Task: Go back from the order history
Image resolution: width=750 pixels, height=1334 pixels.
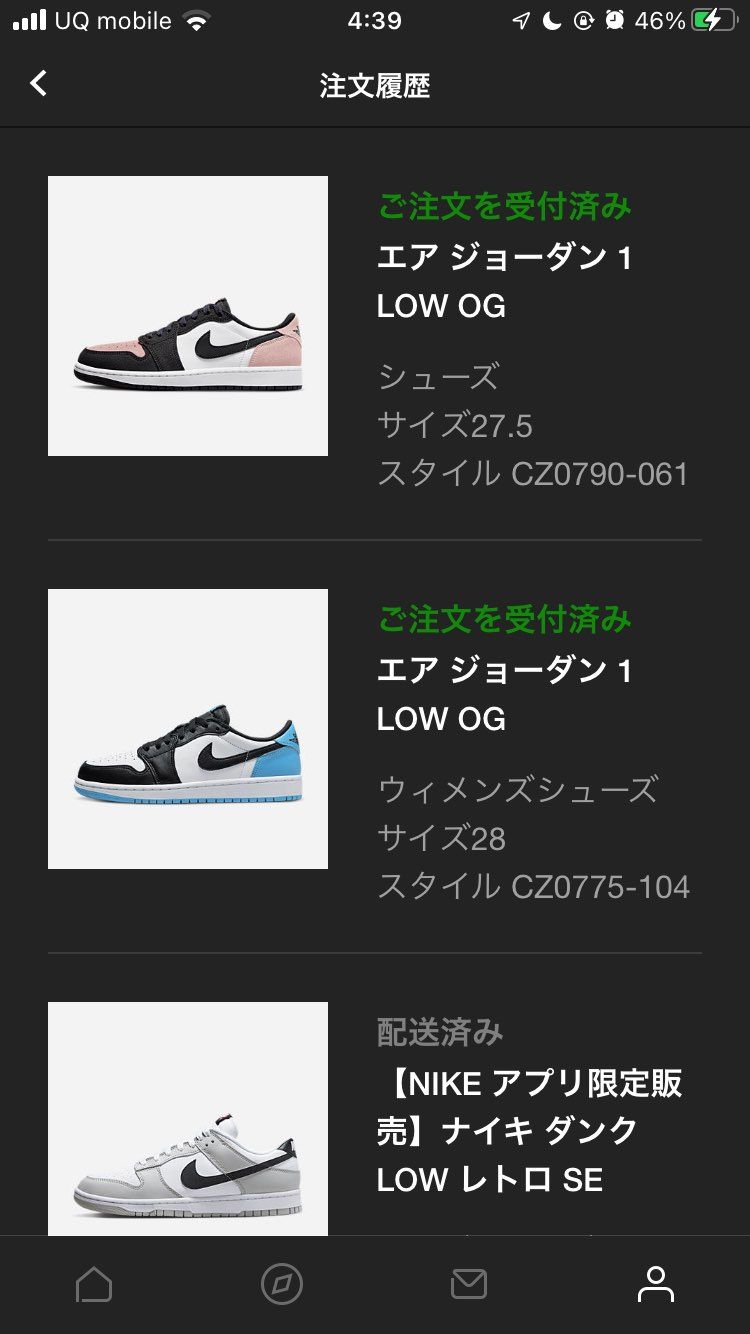Action: pos(38,84)
